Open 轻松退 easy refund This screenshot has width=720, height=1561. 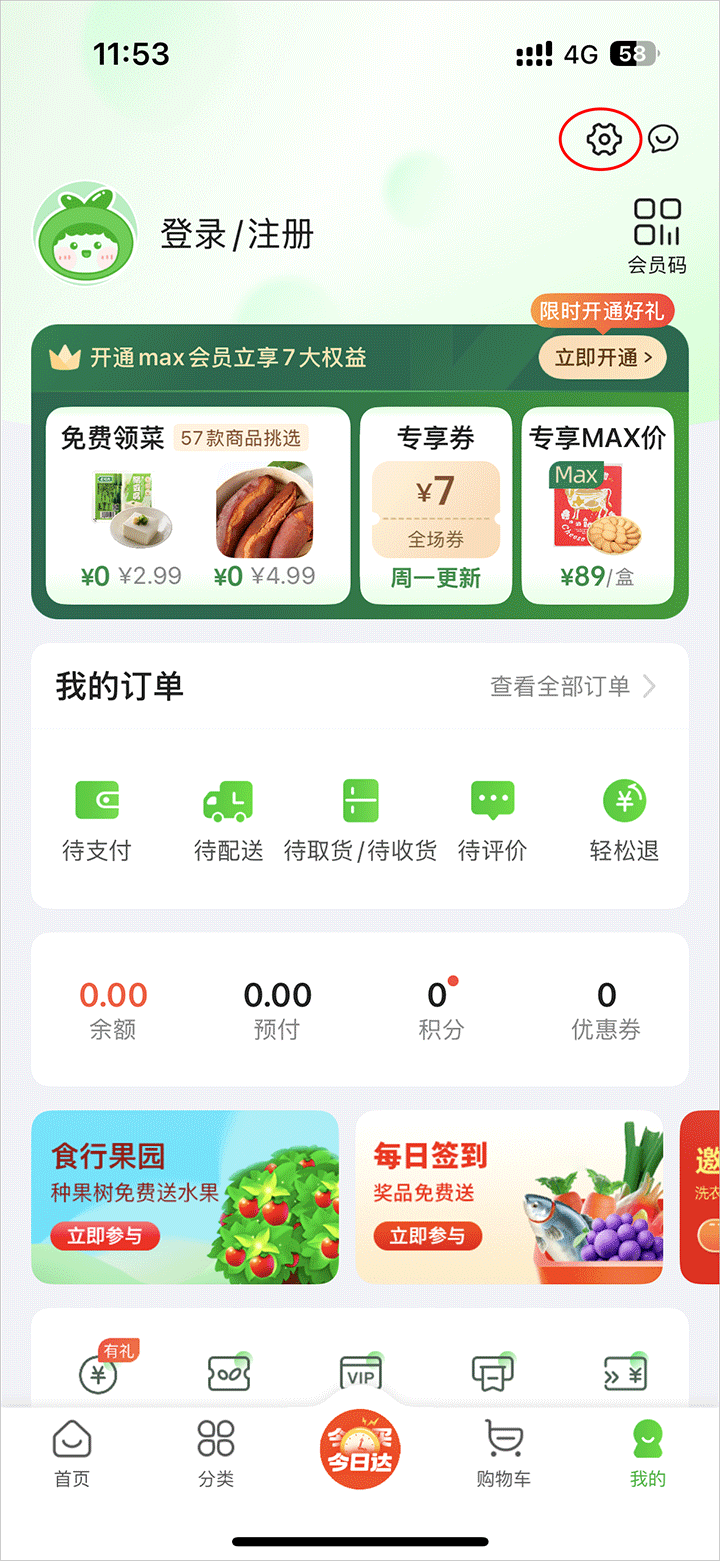click(x=624, y=820)
